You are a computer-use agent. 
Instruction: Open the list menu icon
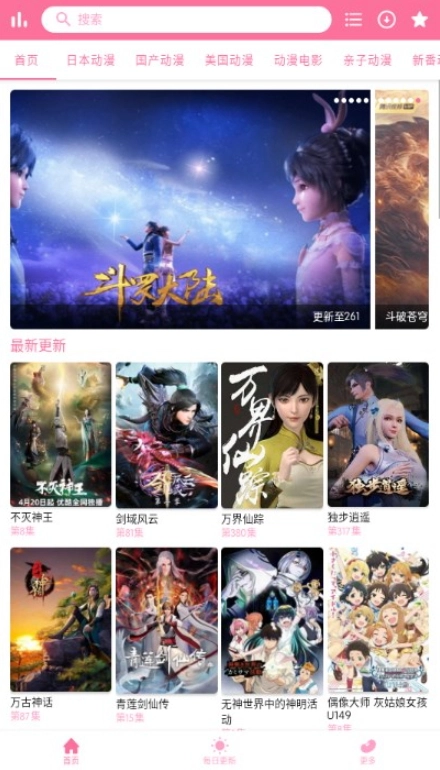354,20
